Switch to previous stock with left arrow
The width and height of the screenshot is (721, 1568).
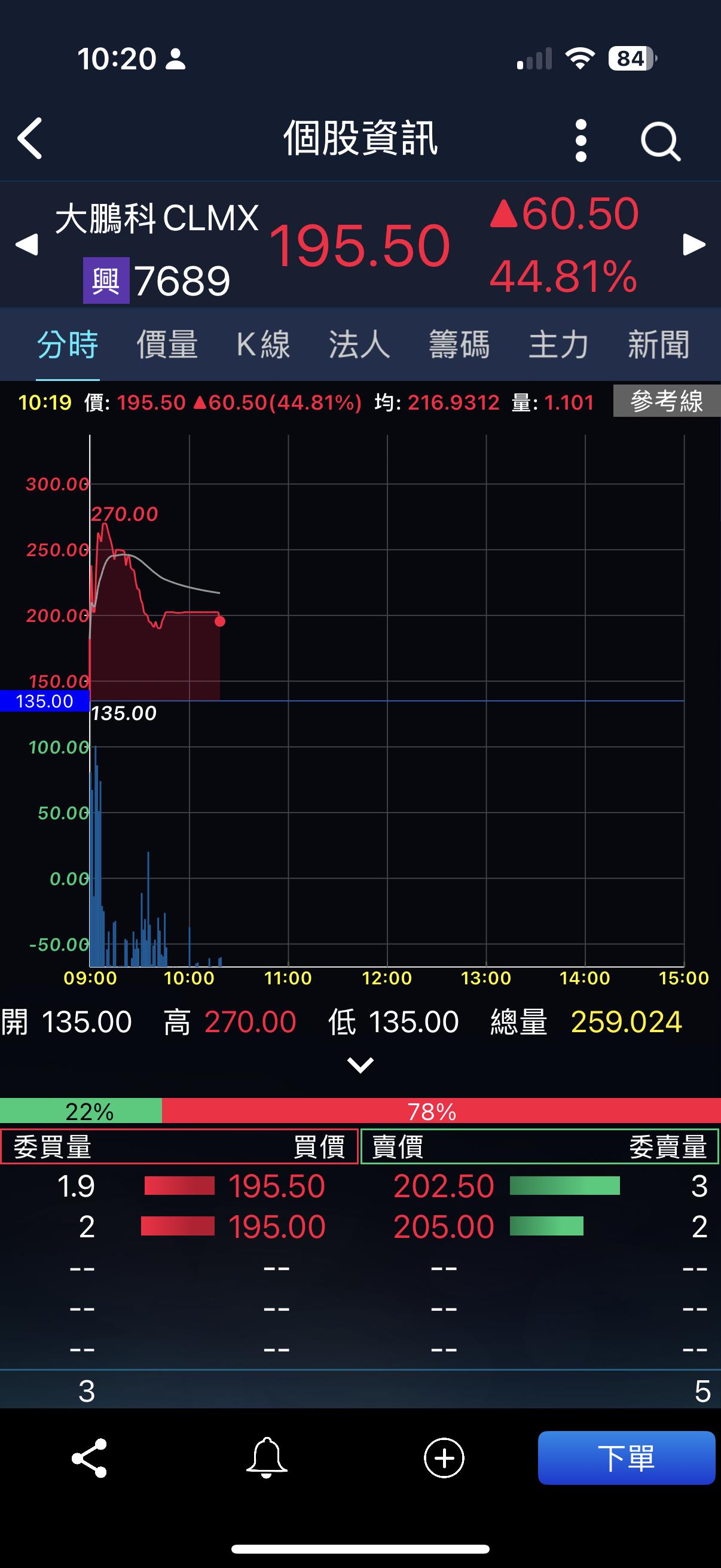pyautogui.click(x=25, y=245)
